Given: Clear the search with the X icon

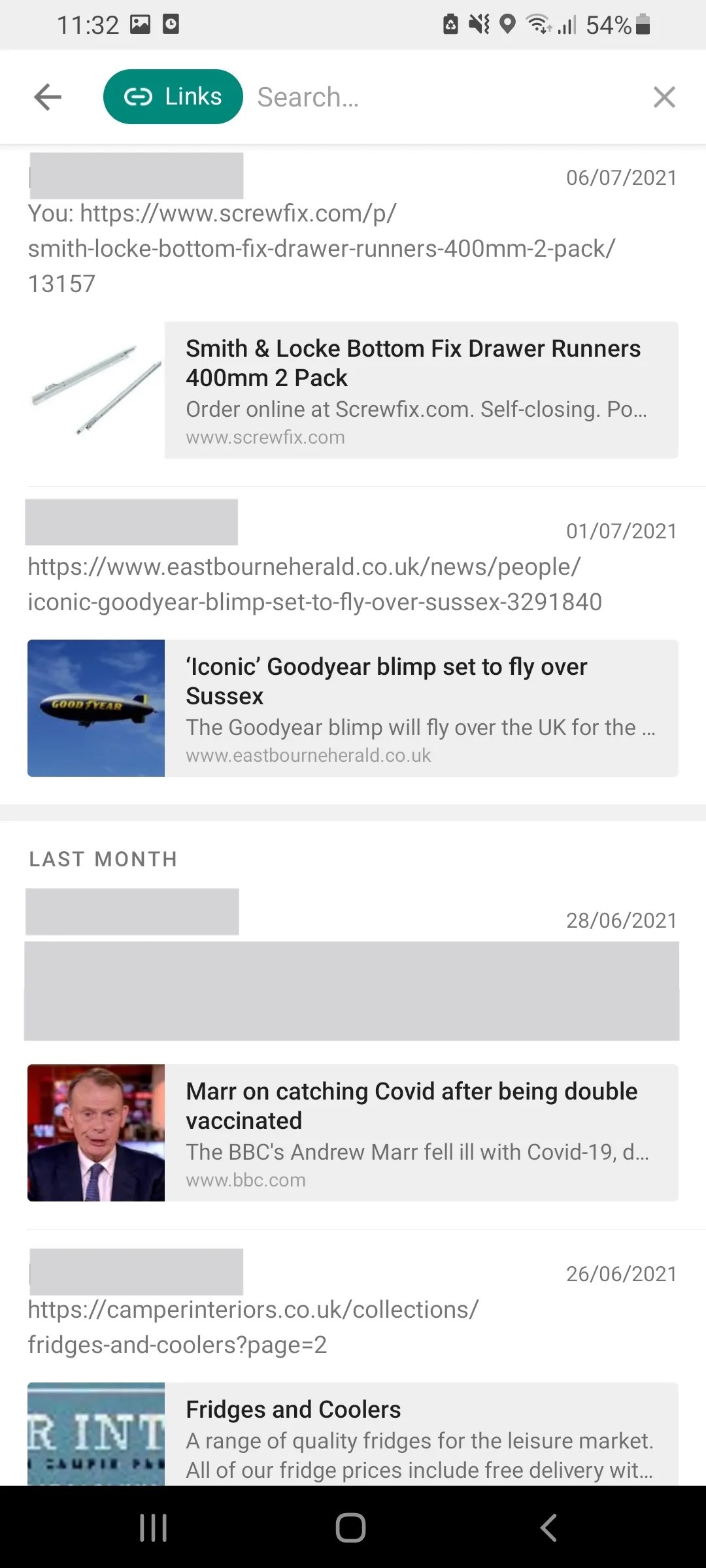Looking at the screenshot, I should 664,97.
